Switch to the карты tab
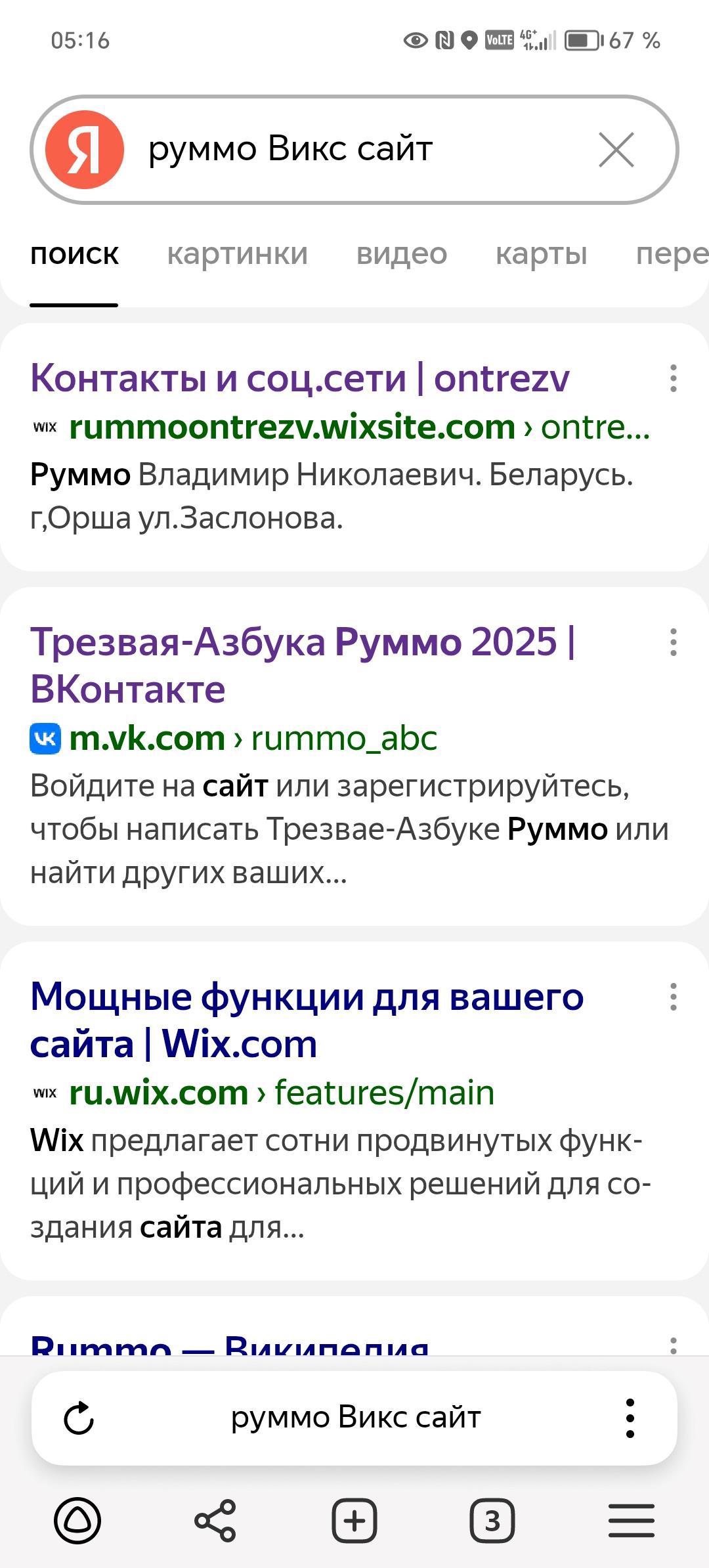Screen dimensions: 709x1568 541,253
